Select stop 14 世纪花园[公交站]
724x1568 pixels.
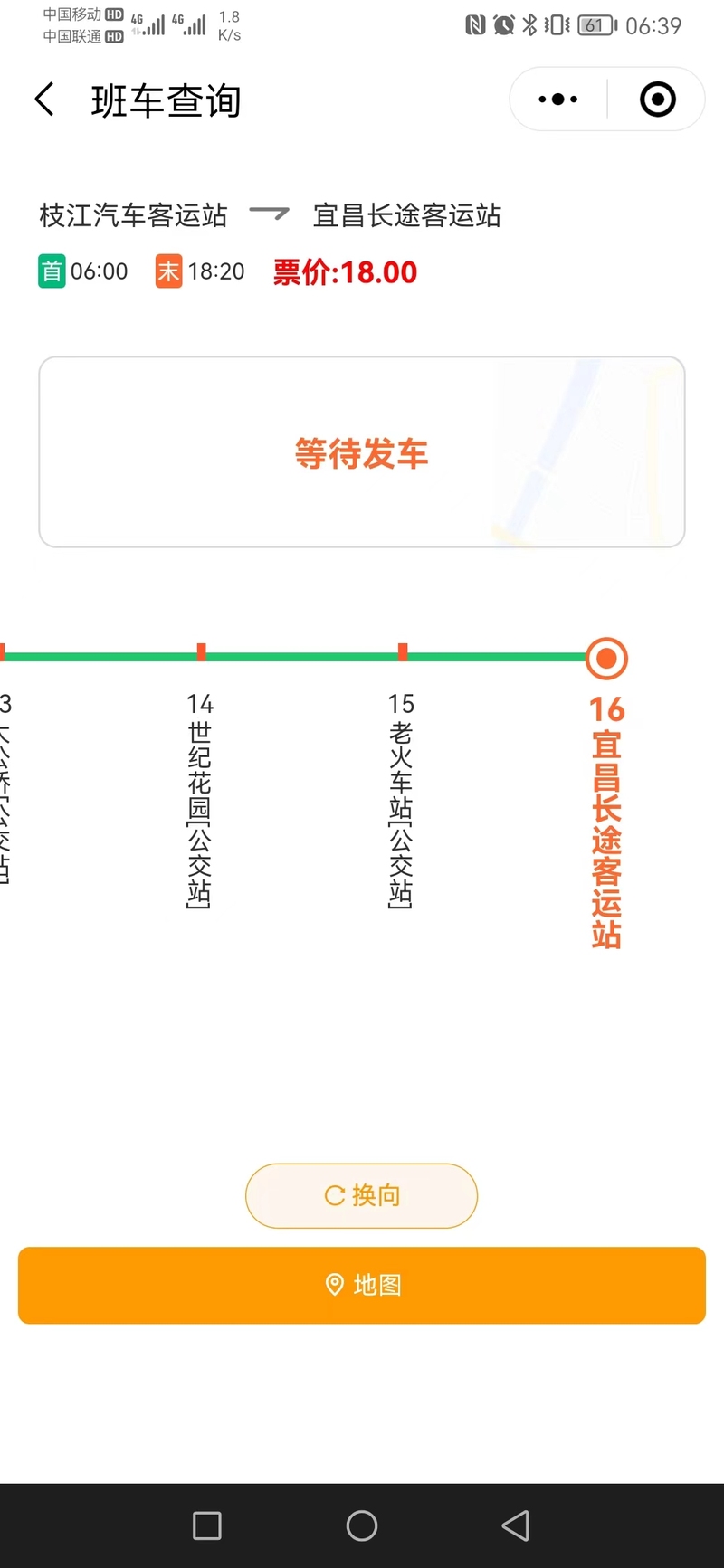click(200, 801)
